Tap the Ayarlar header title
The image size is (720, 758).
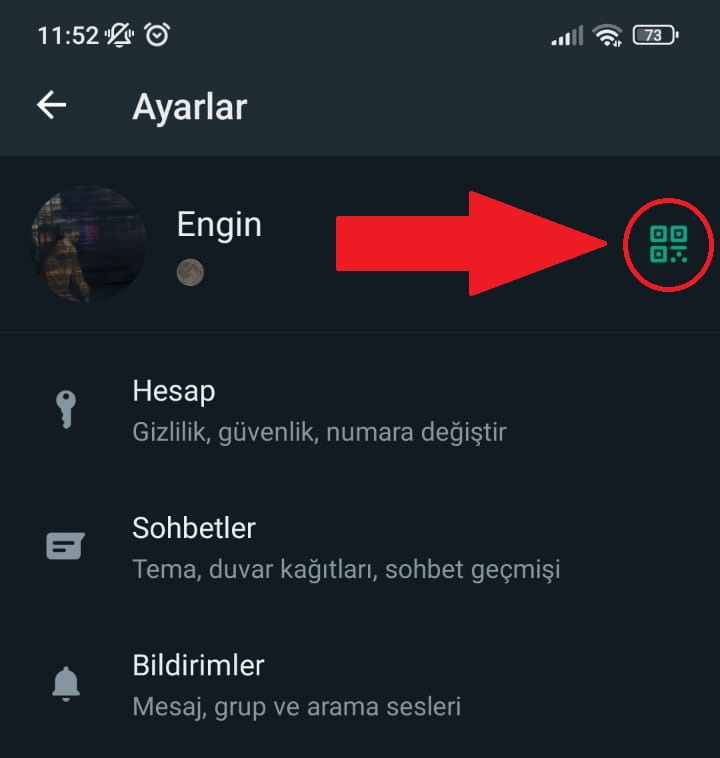(x=189, y=106)
